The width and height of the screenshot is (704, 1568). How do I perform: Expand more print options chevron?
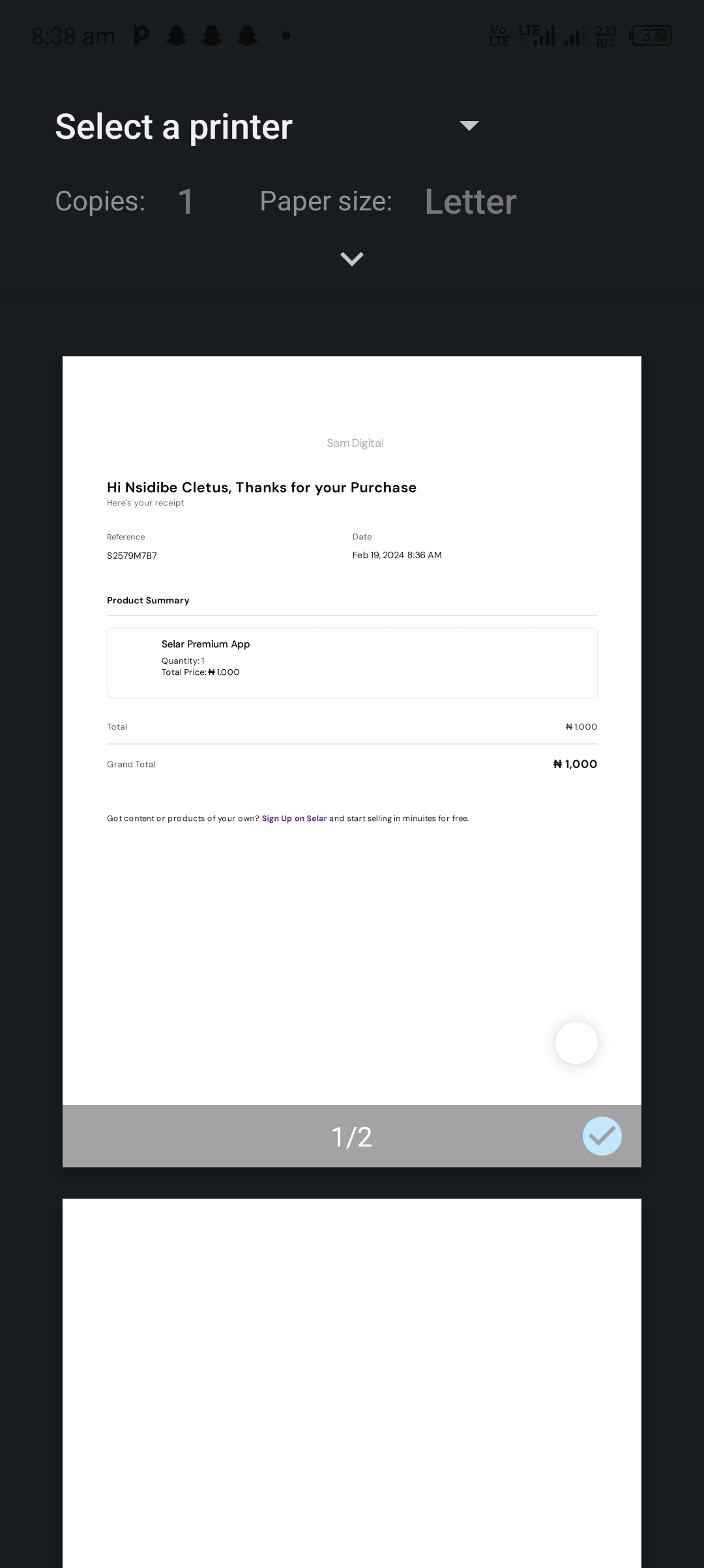click(352, 259)
